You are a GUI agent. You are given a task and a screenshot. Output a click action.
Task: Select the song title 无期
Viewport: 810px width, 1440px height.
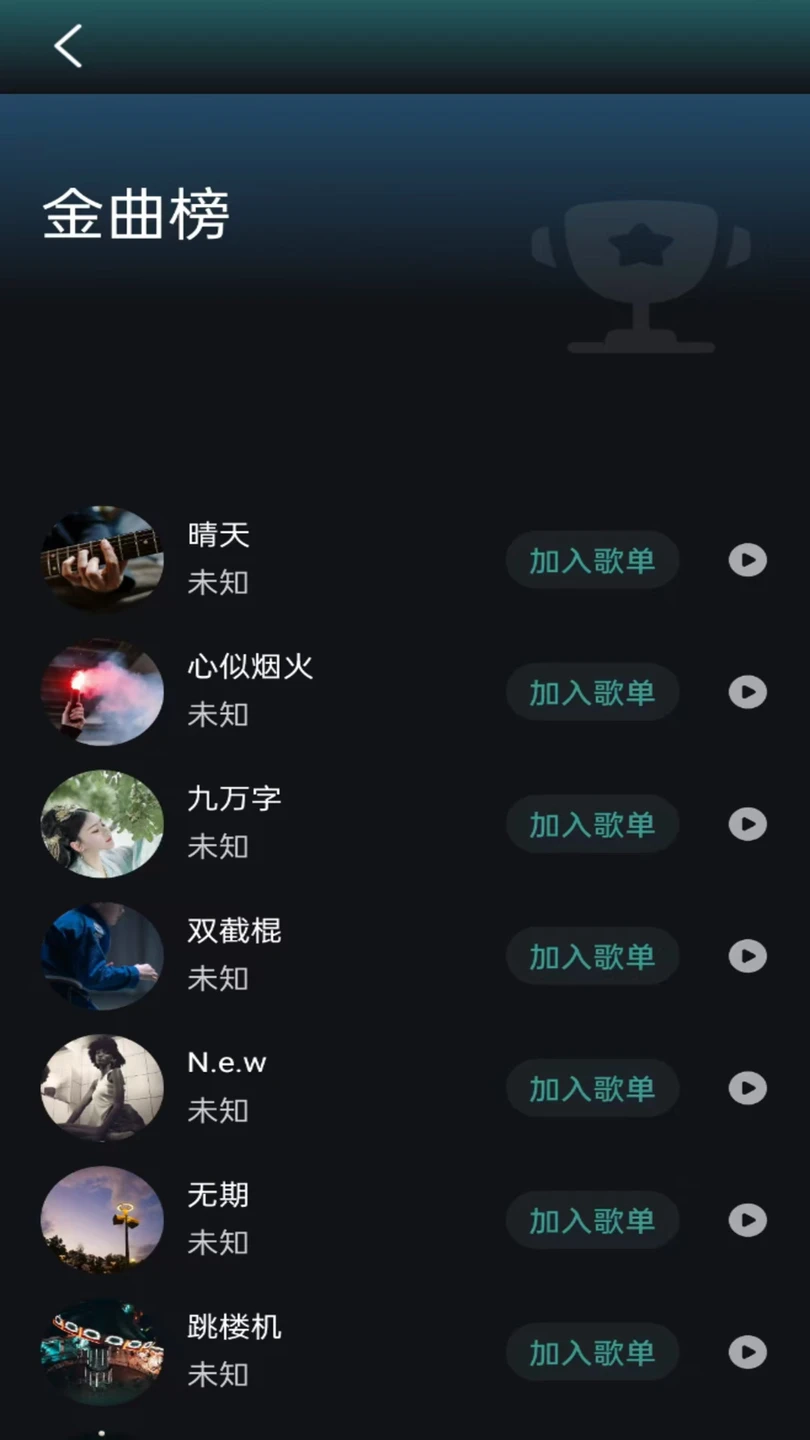click(x=217, y=1195)
